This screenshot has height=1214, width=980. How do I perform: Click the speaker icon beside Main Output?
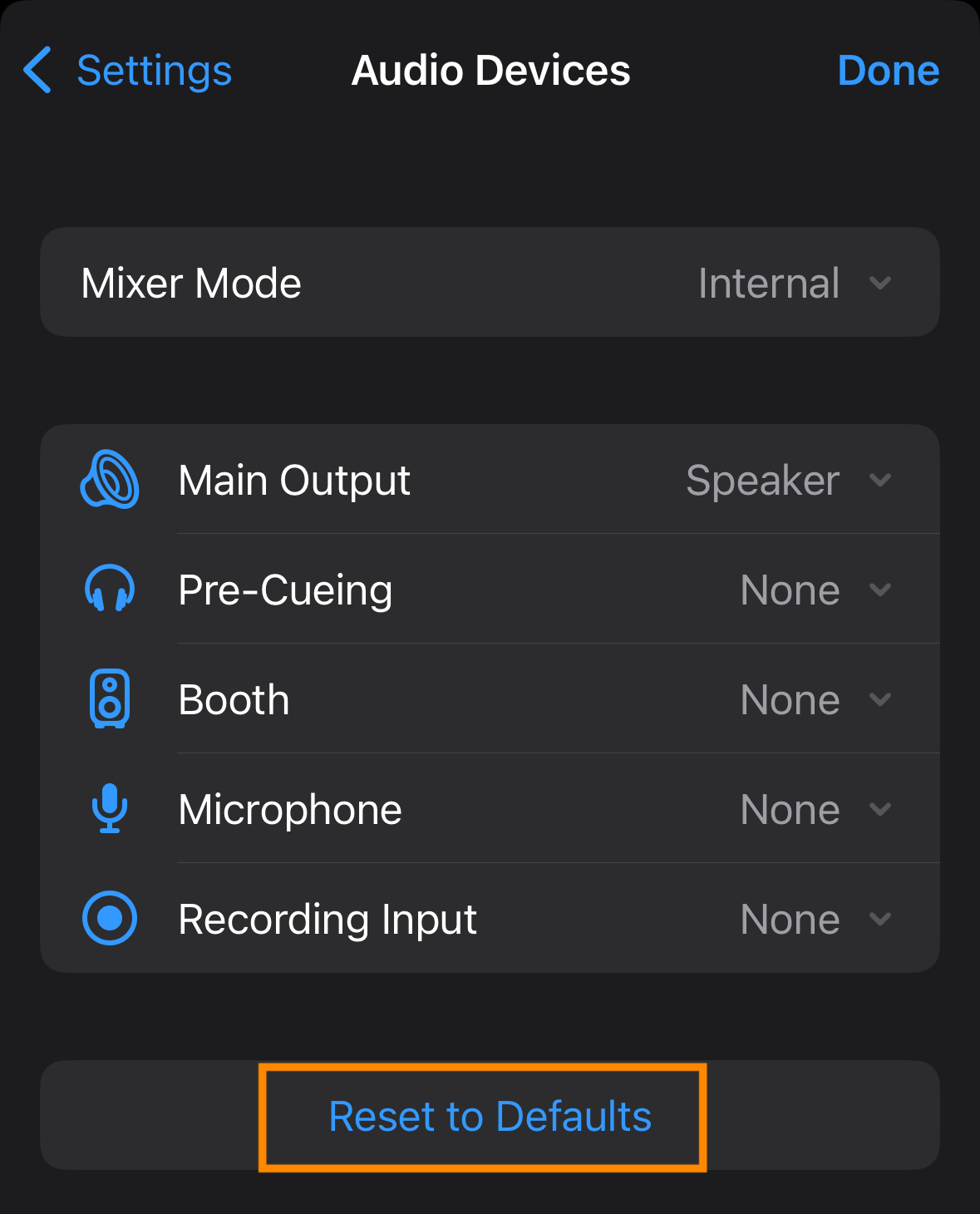[109, 480]
